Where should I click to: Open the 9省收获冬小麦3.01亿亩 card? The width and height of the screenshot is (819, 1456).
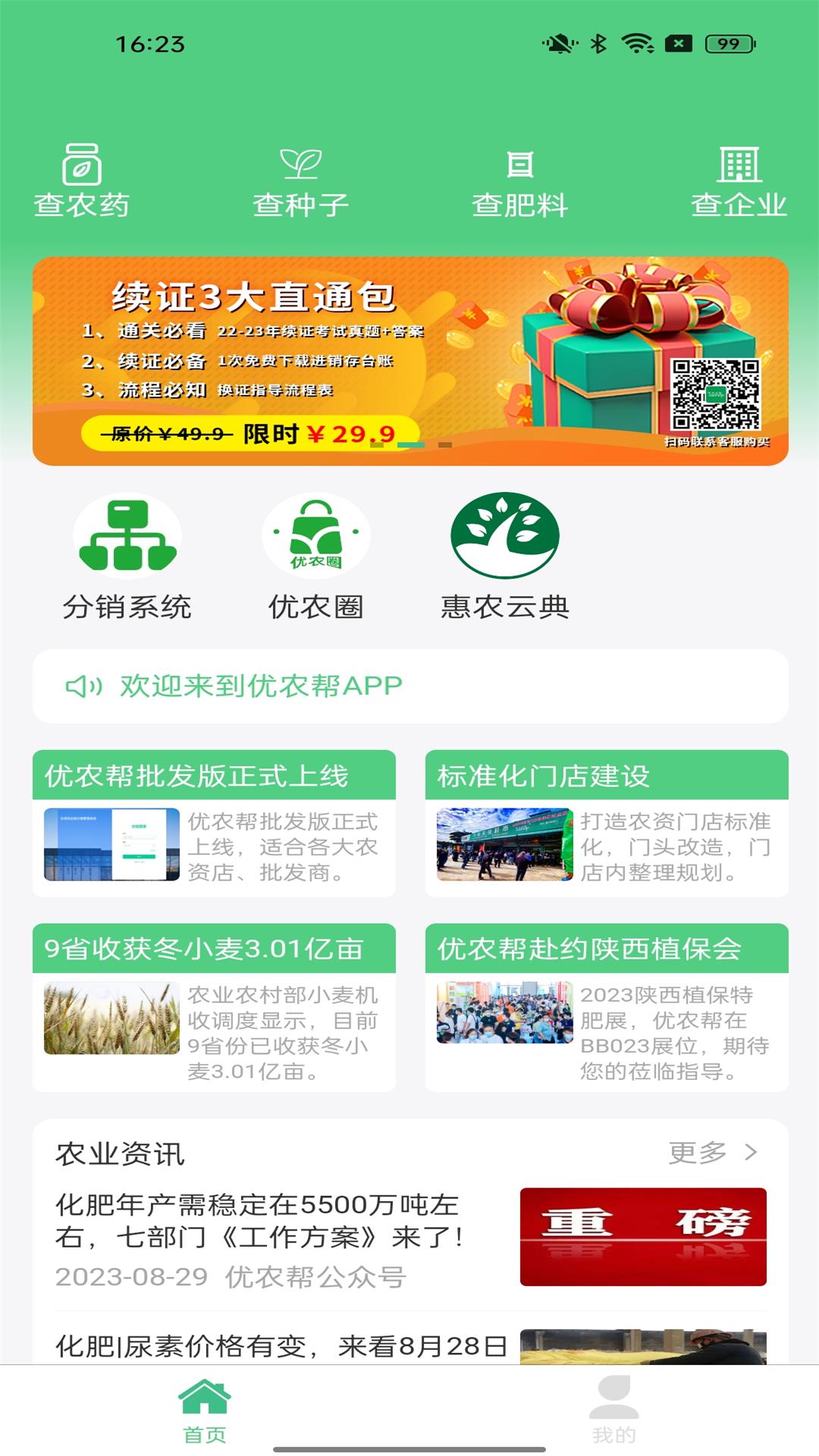tap(214, 1008)
